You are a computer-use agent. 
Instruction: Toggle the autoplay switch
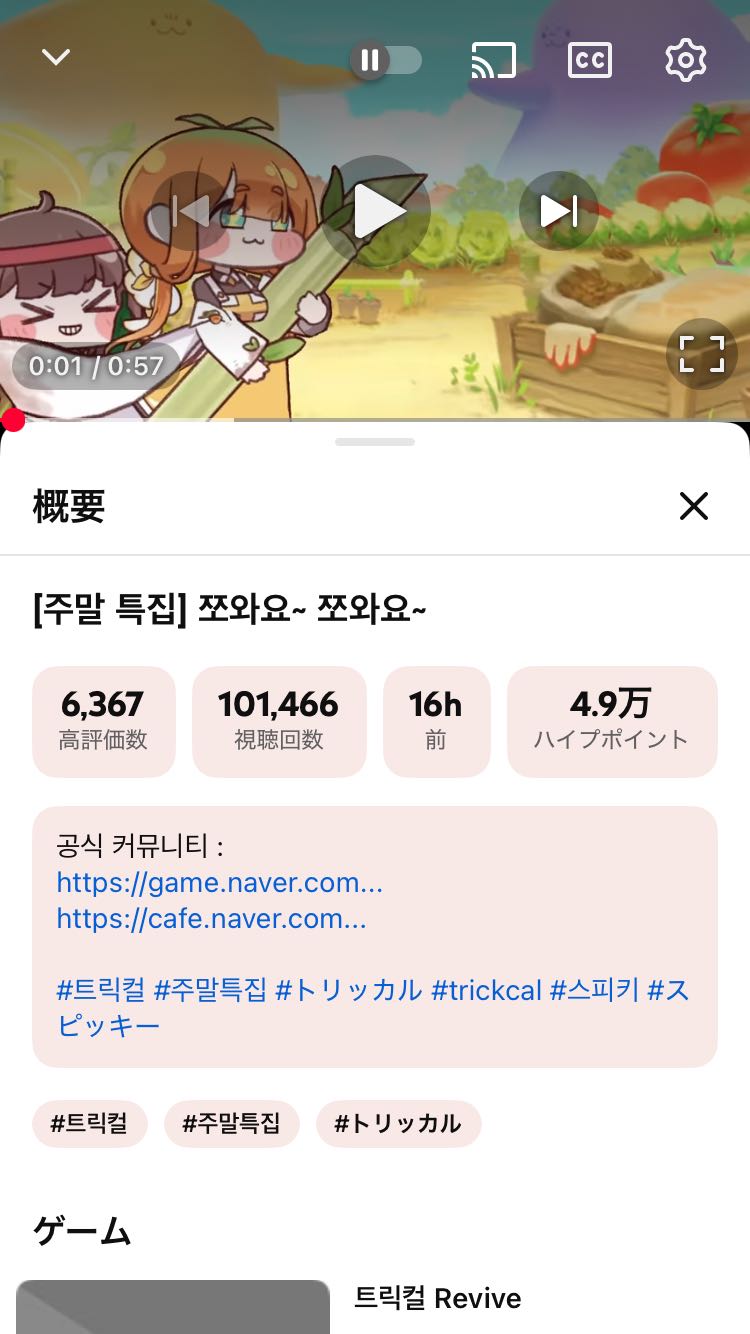click(x=386, y=60)
